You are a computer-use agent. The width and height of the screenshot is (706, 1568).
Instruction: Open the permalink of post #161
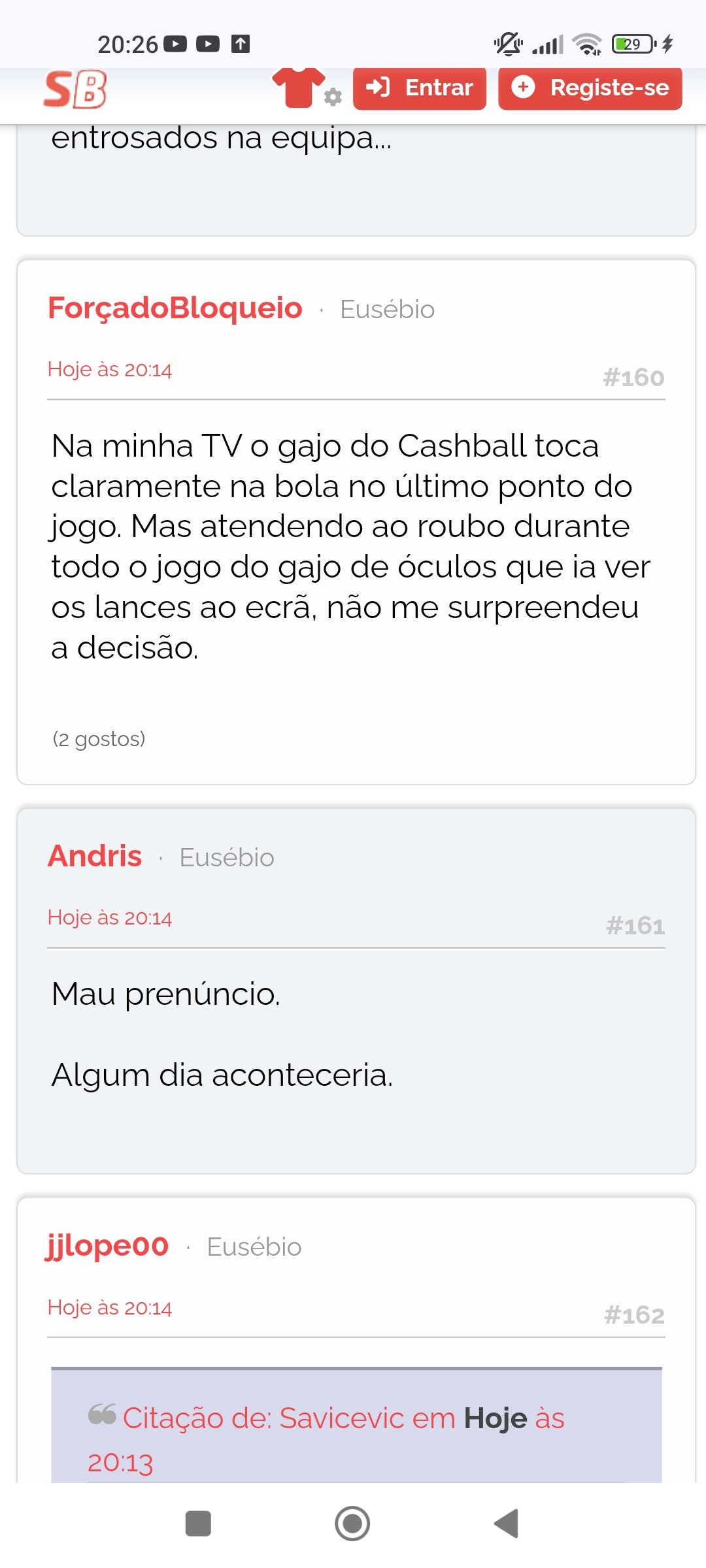pos(635,926)
